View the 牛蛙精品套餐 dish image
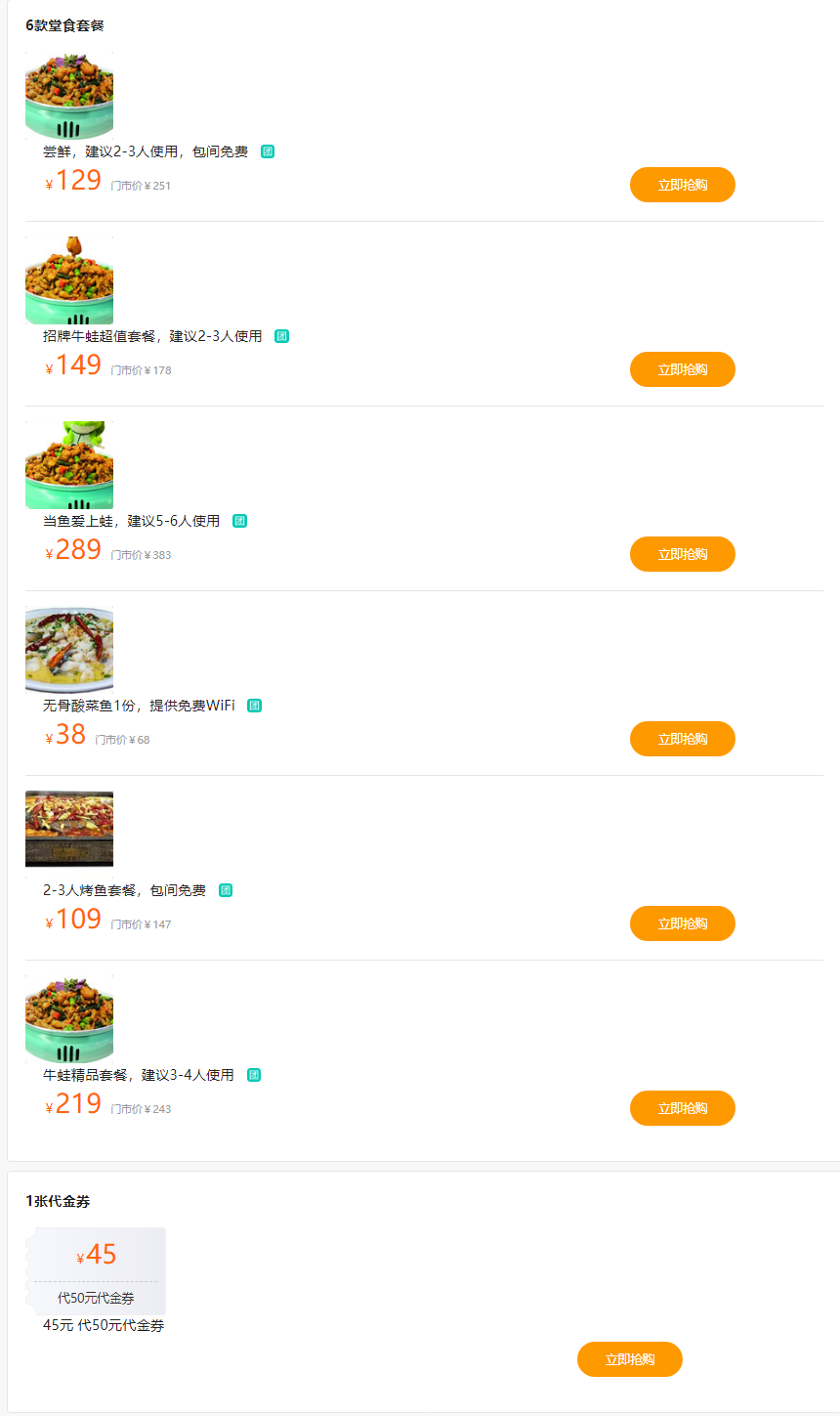 [x=69, y=1019]
